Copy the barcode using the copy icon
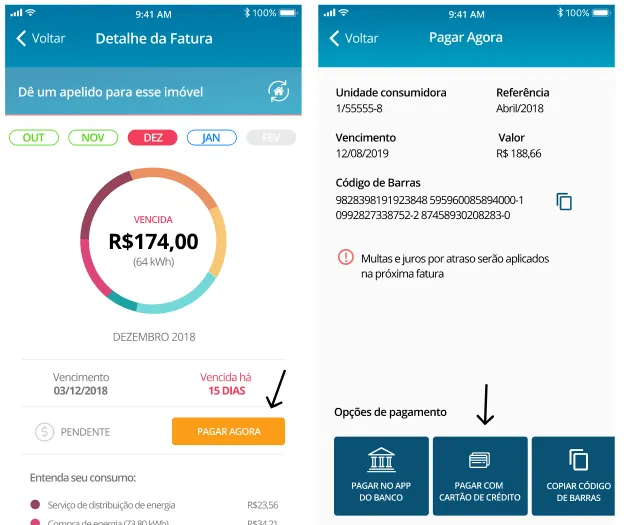This screenshot has width=624, height=525. [x=564, y=202]
